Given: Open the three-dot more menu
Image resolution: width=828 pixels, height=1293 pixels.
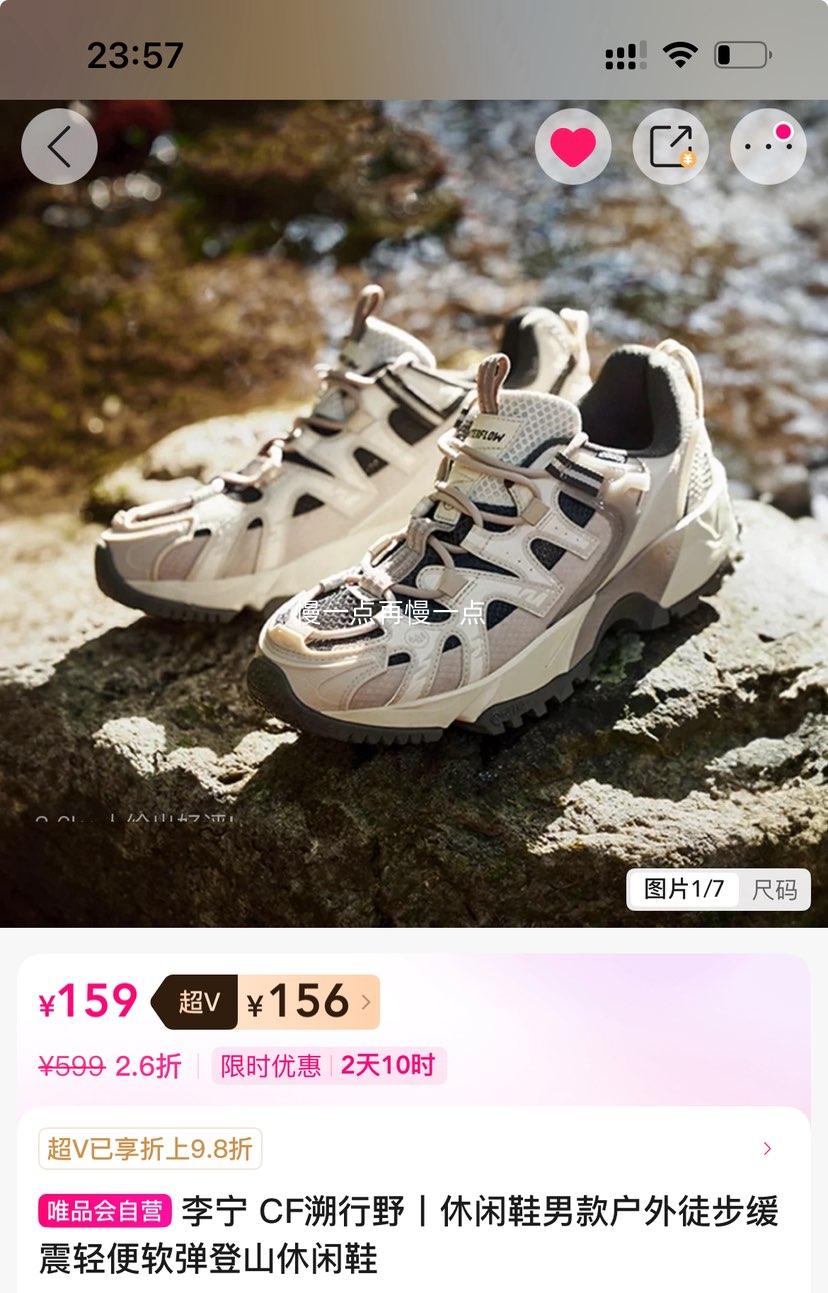Looking at the screenshot, I should point(768,147).
